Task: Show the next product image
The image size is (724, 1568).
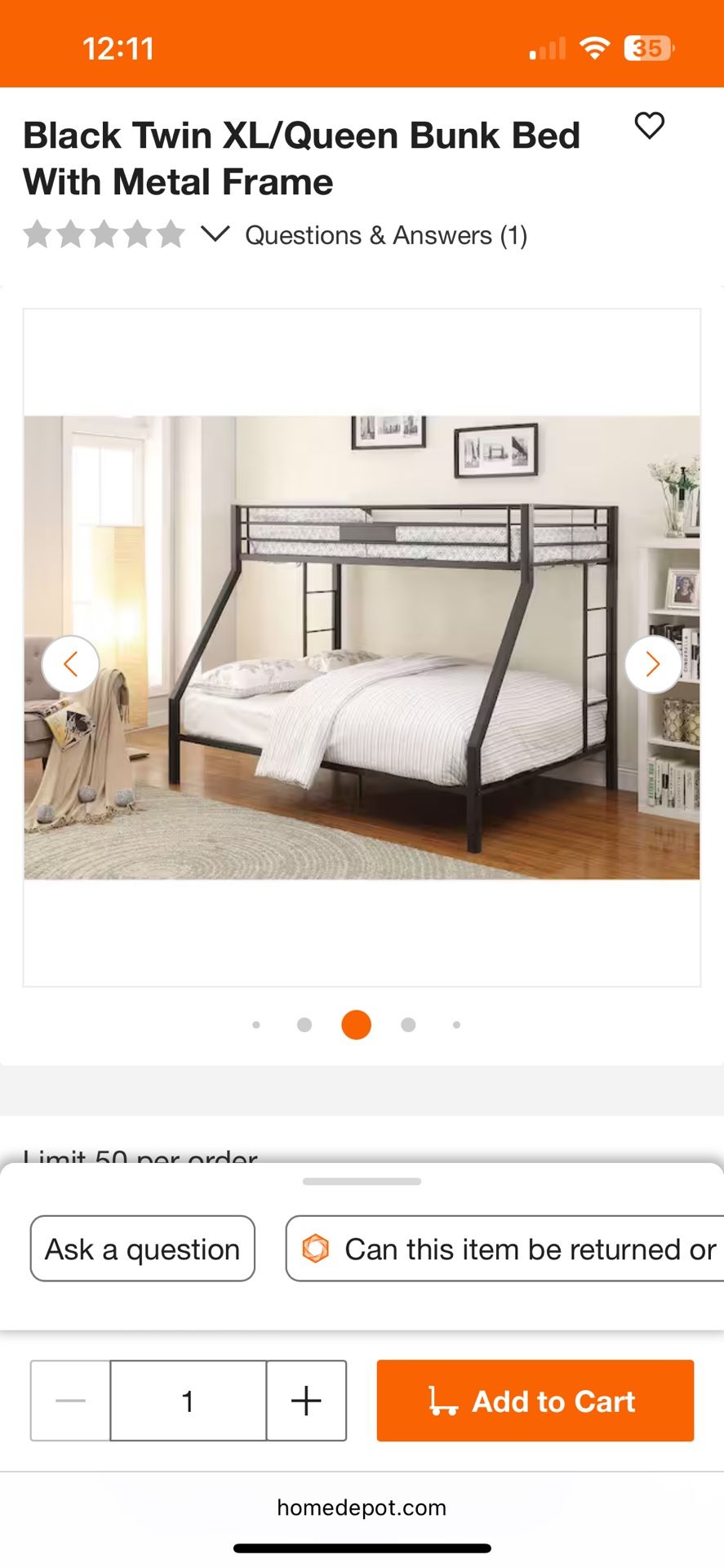Action: pos(652,665)
